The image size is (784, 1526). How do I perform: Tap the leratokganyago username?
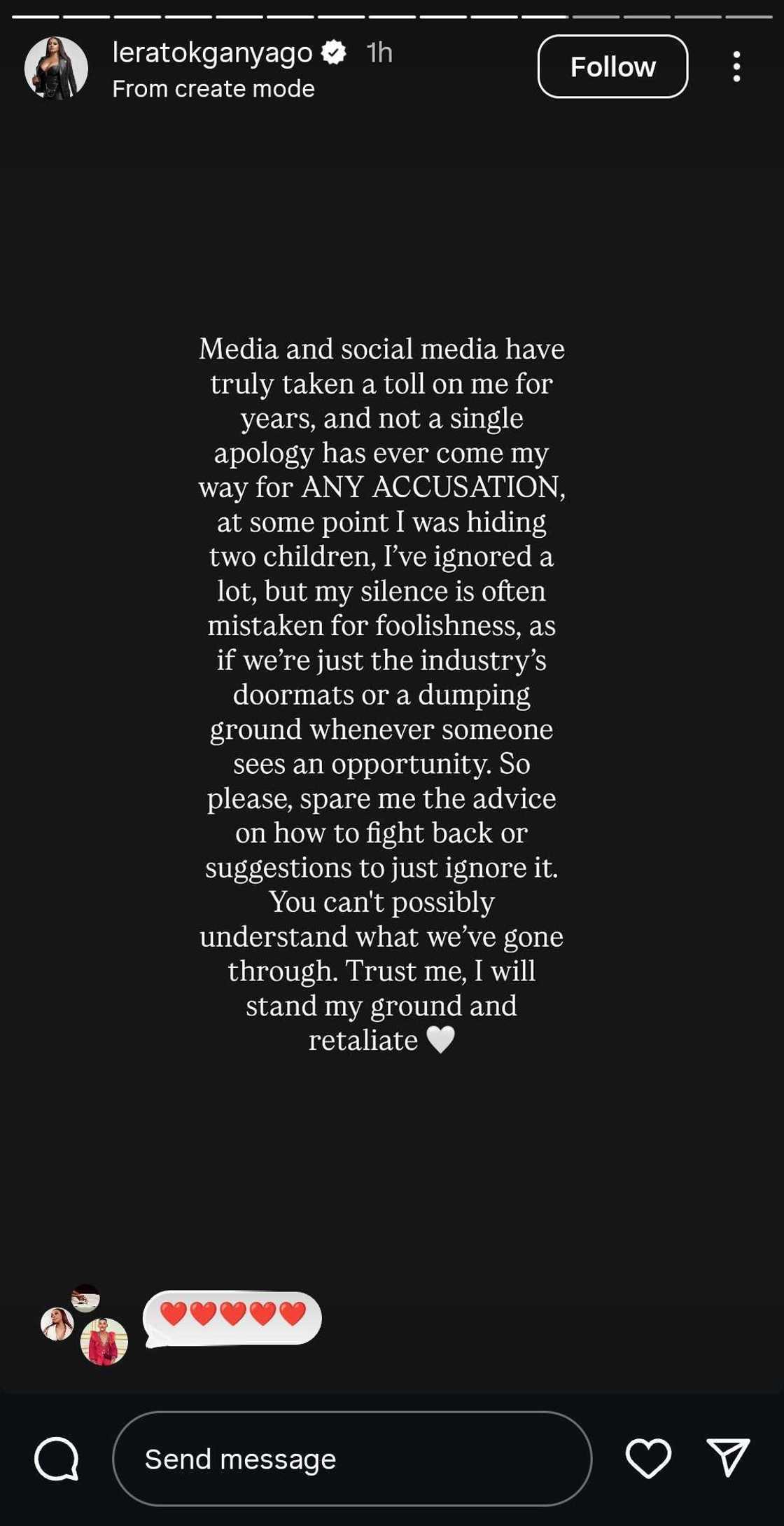point(212,53)
